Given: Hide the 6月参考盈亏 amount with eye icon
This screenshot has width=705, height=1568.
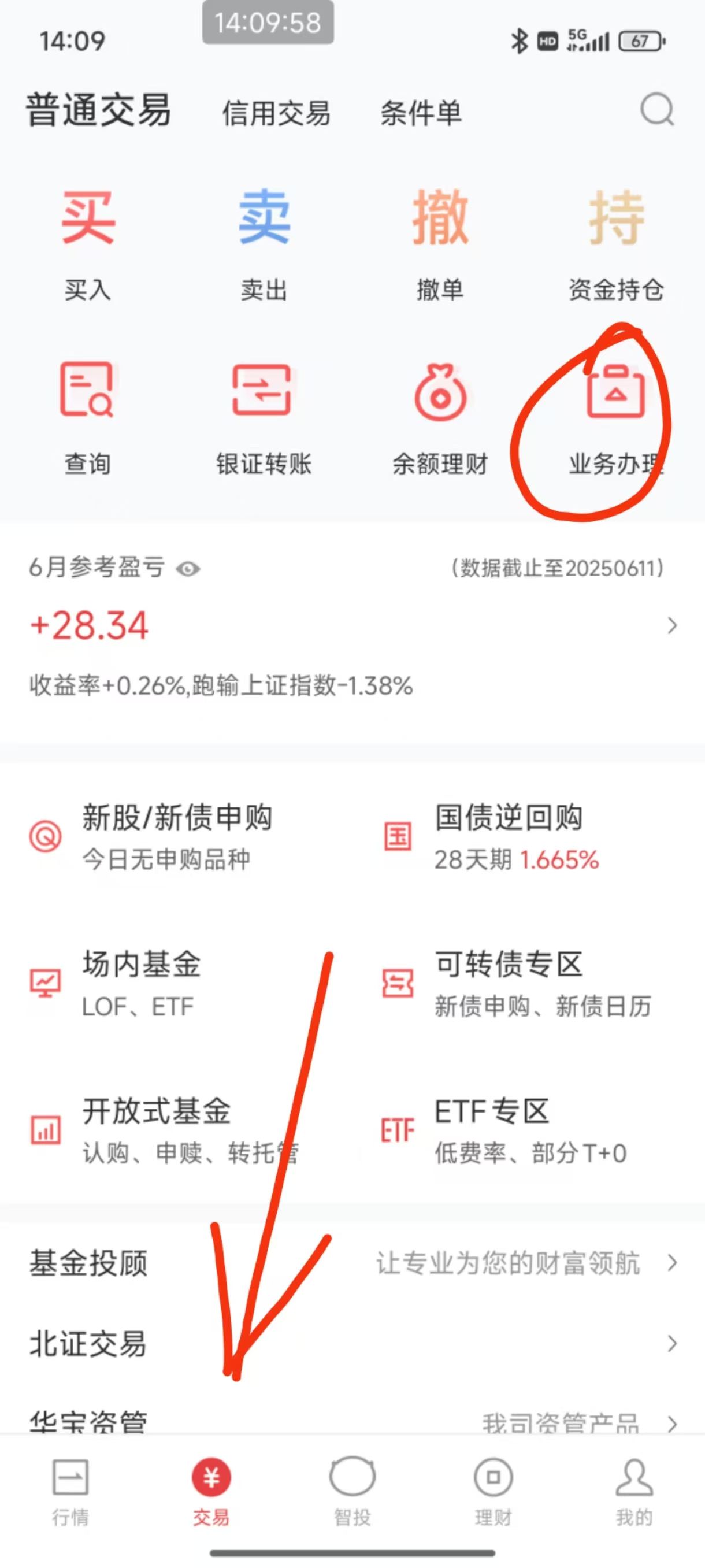Looking at the screenshot, I should tap(187, 569).
